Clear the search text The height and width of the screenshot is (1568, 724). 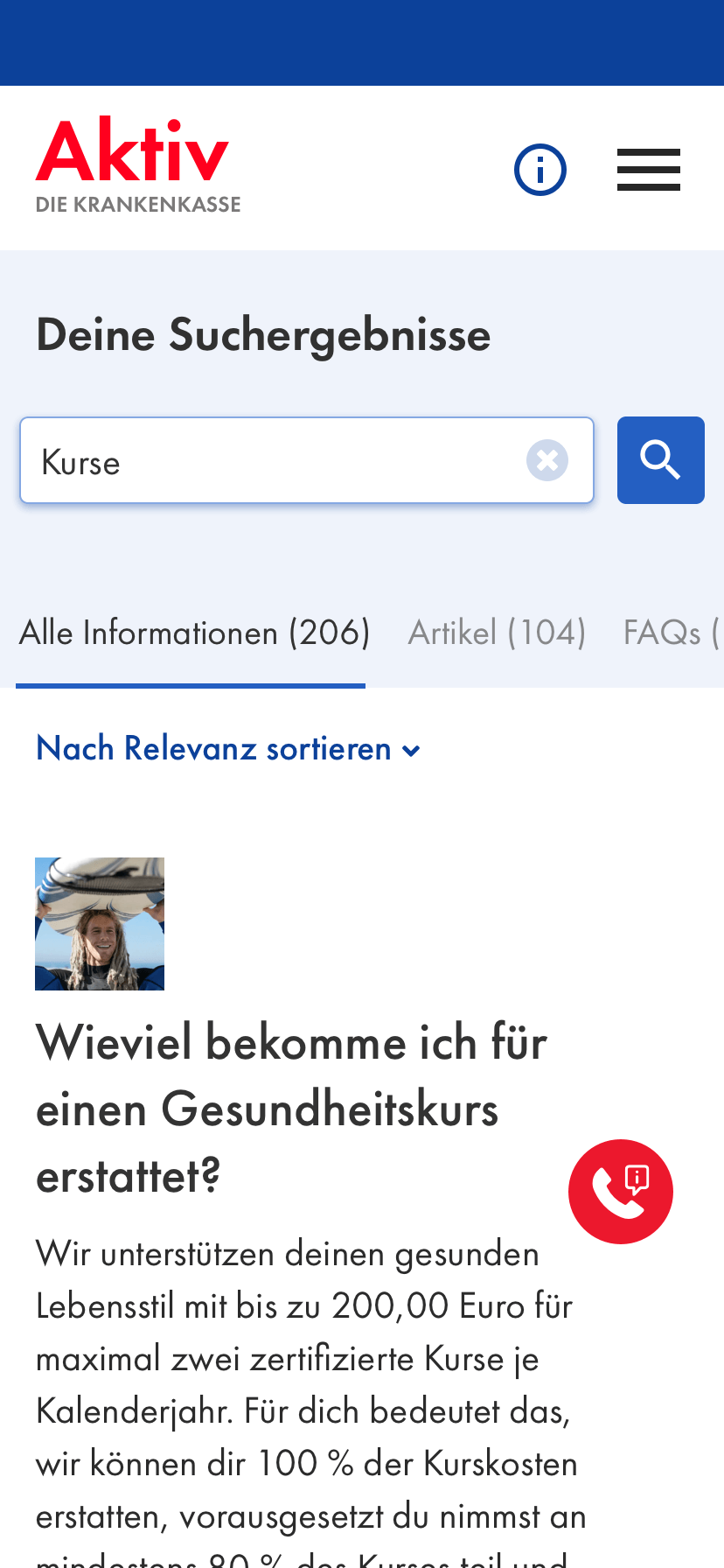click(547, 461)
